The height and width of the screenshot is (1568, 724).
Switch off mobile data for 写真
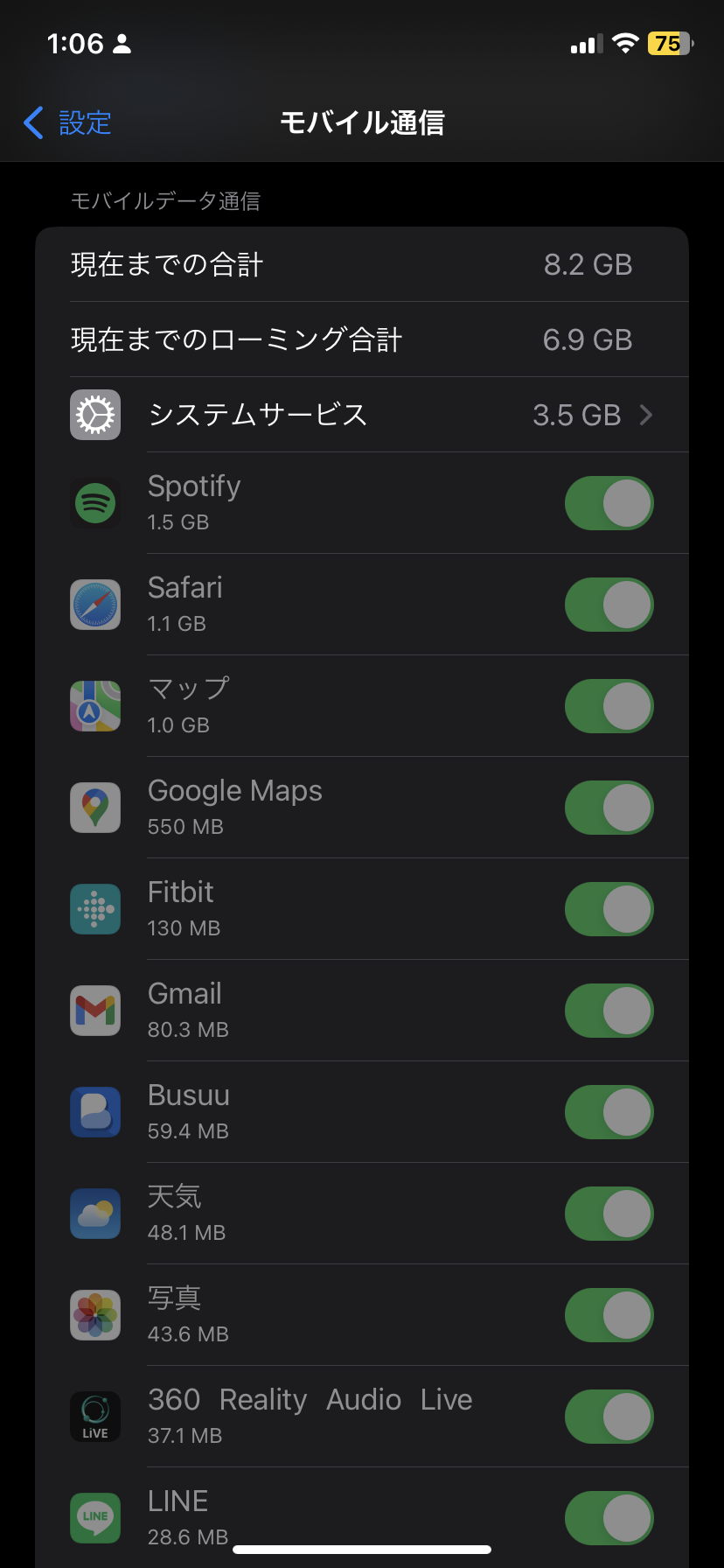pos(609,1315)
